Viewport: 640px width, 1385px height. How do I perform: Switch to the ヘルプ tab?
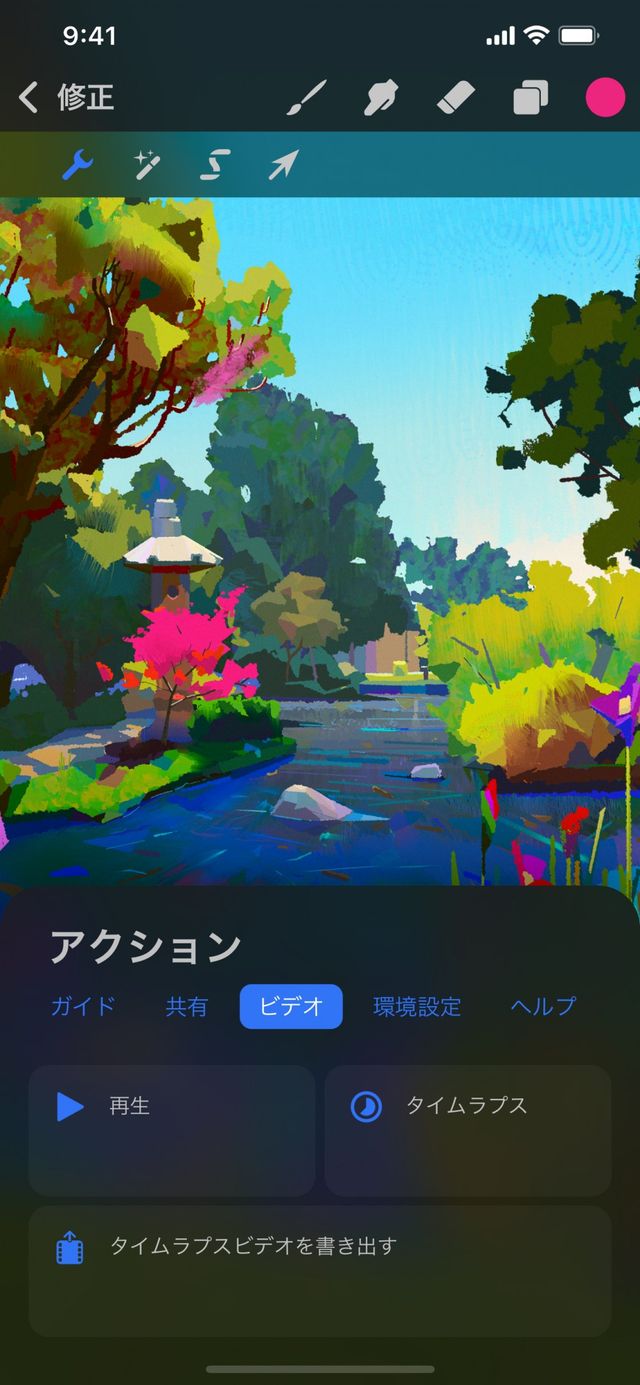543,1006
